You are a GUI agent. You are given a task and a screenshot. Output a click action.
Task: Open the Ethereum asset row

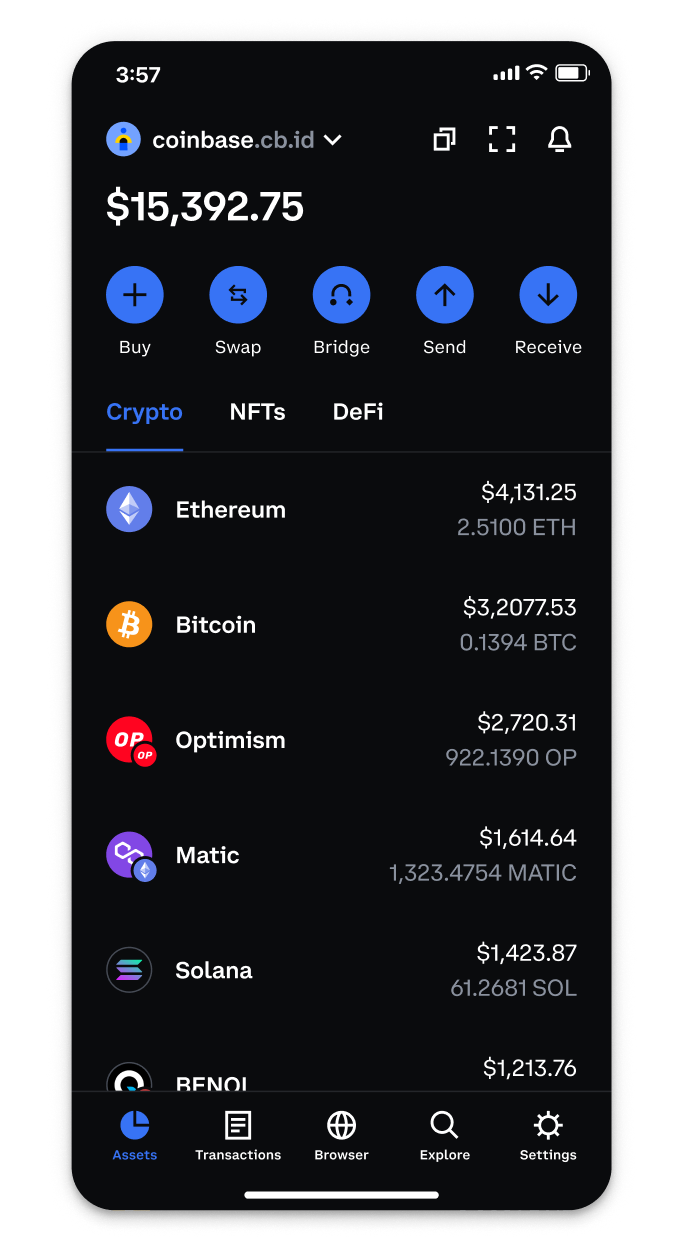click(341, 510)
